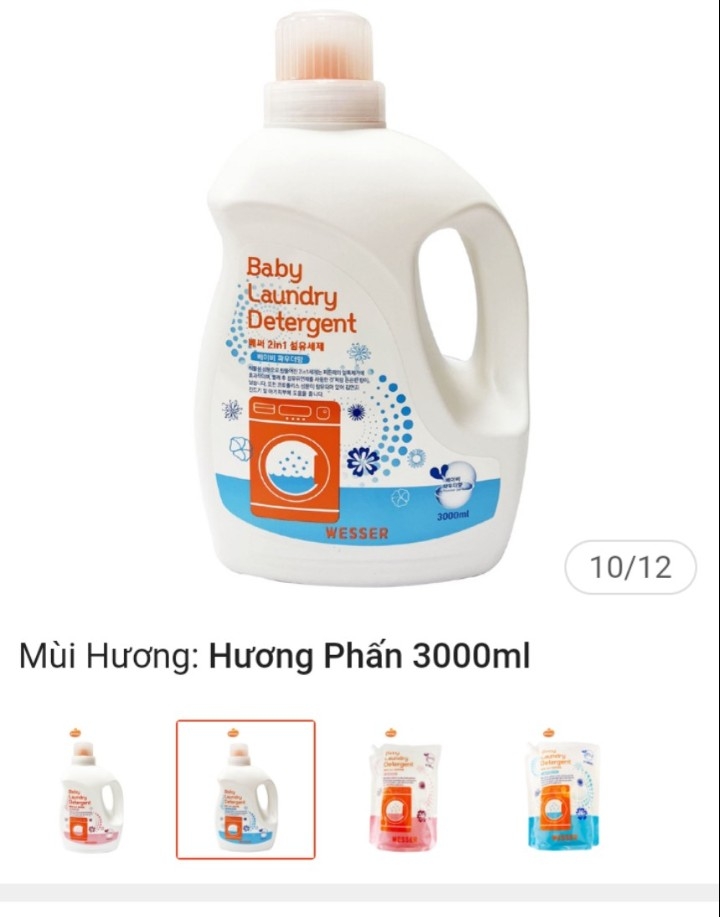The image size is (720, 917).
Task: Tap the highlighted blue bottle variant thumbnail
Action: pyautogui.click(x=246, y=790)
